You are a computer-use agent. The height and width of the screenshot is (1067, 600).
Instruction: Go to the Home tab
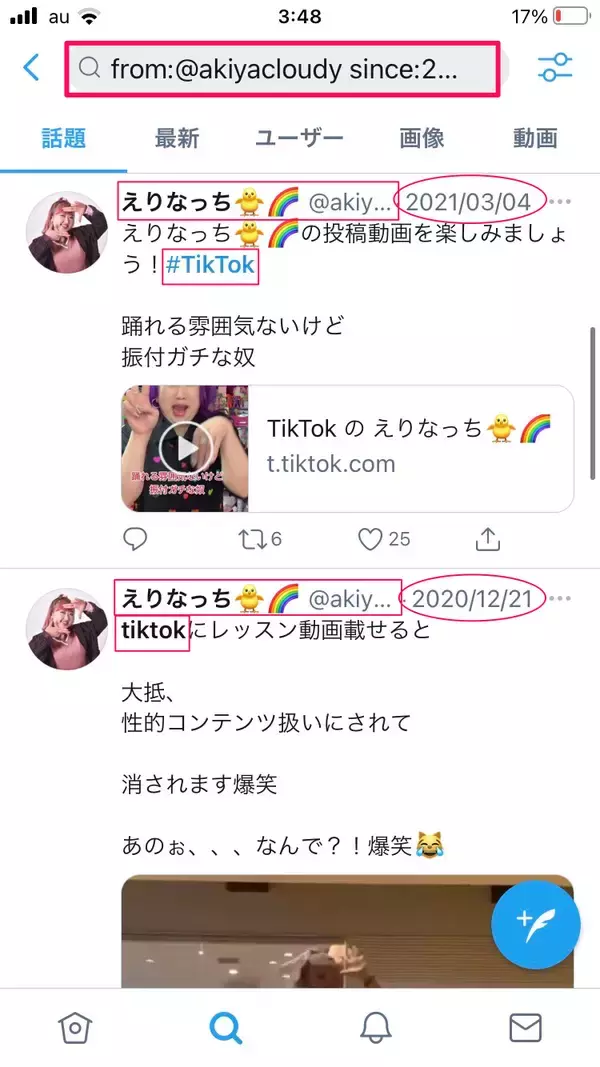coord(73,1027)
